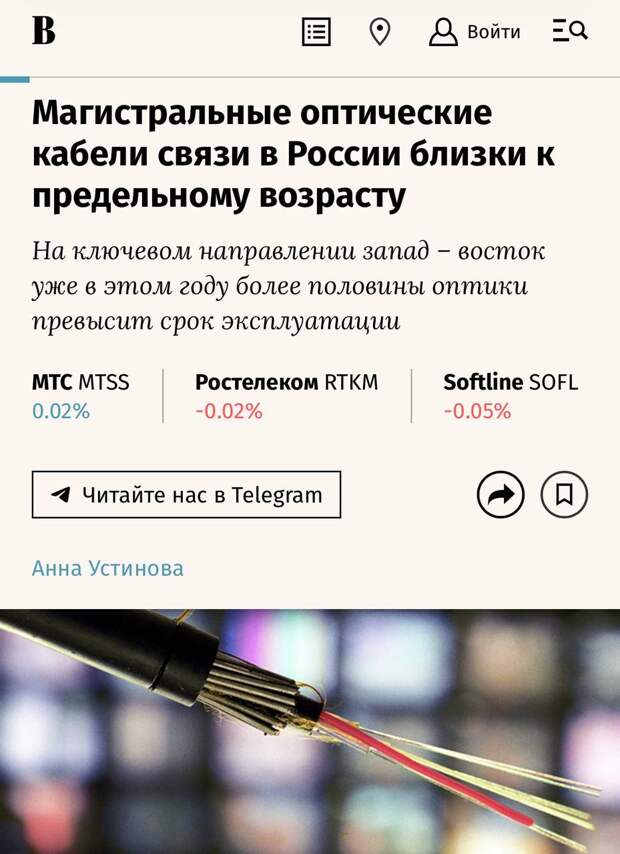620x854 pixels.
Task: Tap Читайте нас в Telegram button
Action: coord(186,494)
